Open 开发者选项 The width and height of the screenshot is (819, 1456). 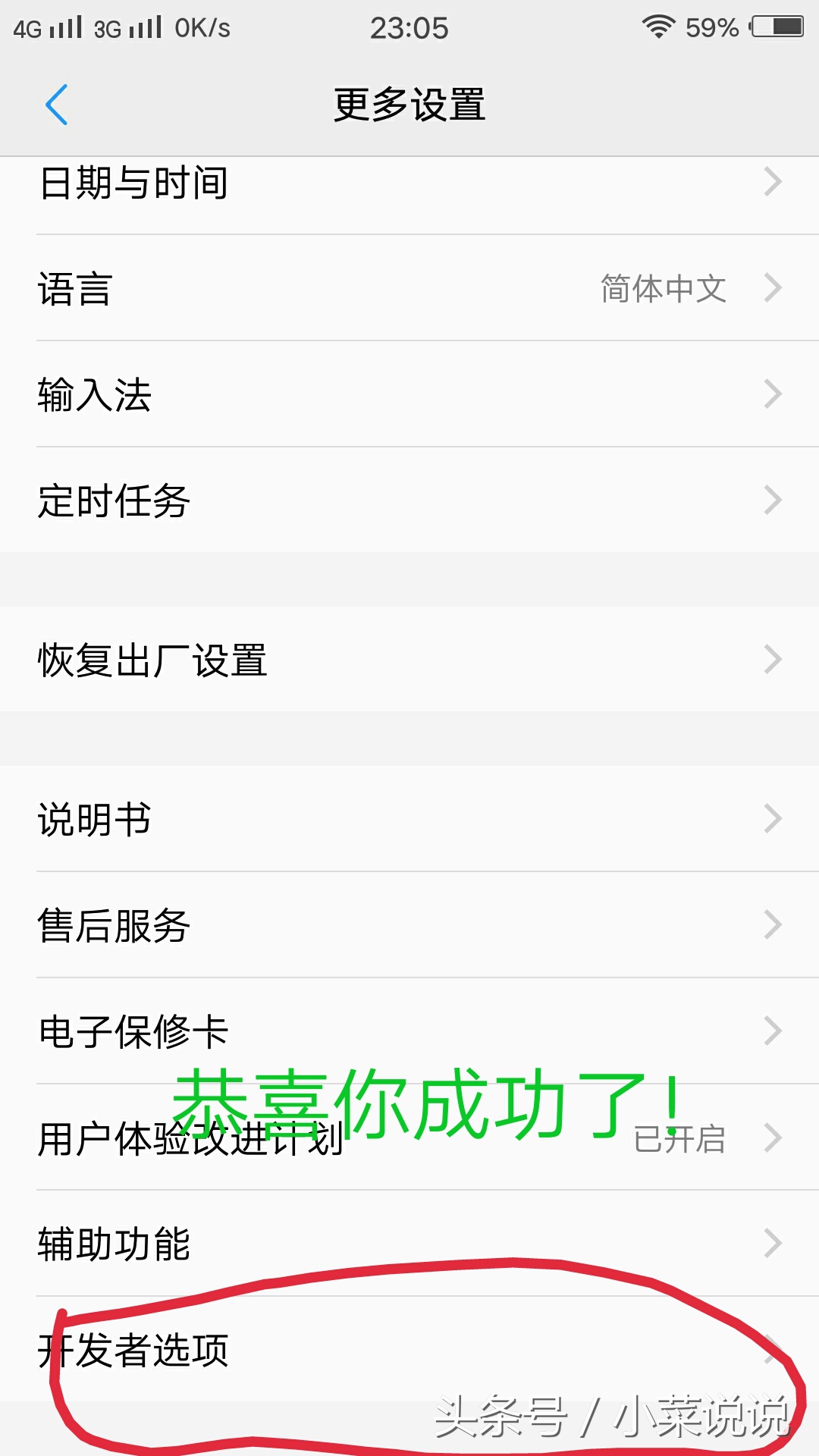click(409, 1350)
